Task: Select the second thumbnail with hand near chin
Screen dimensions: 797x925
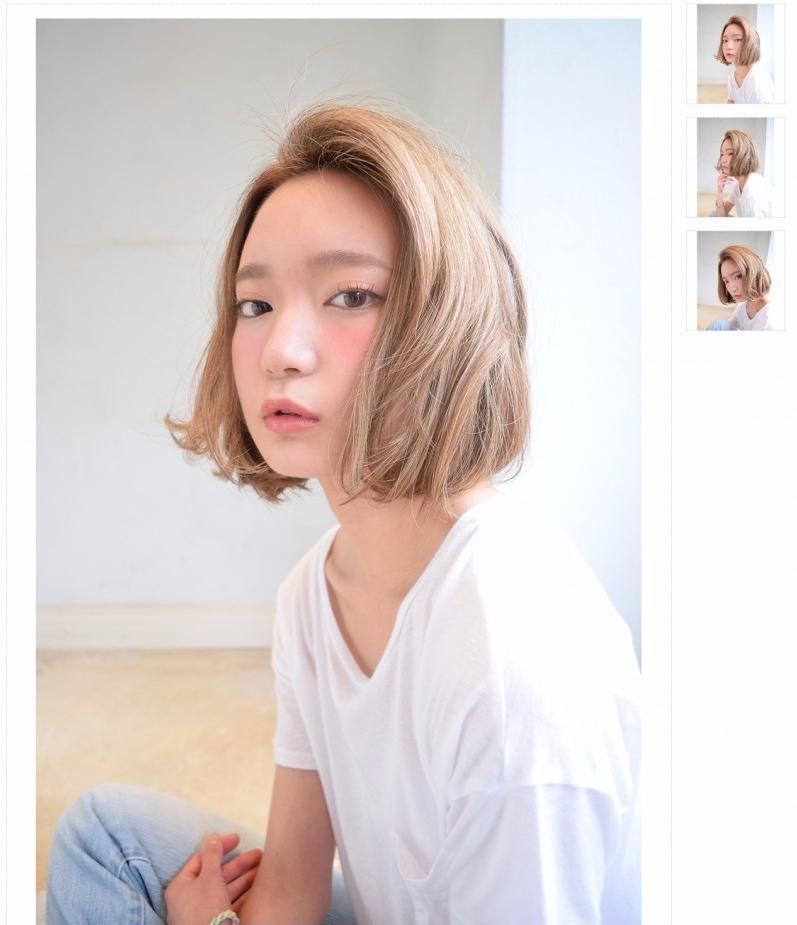Action: (736, 167)
